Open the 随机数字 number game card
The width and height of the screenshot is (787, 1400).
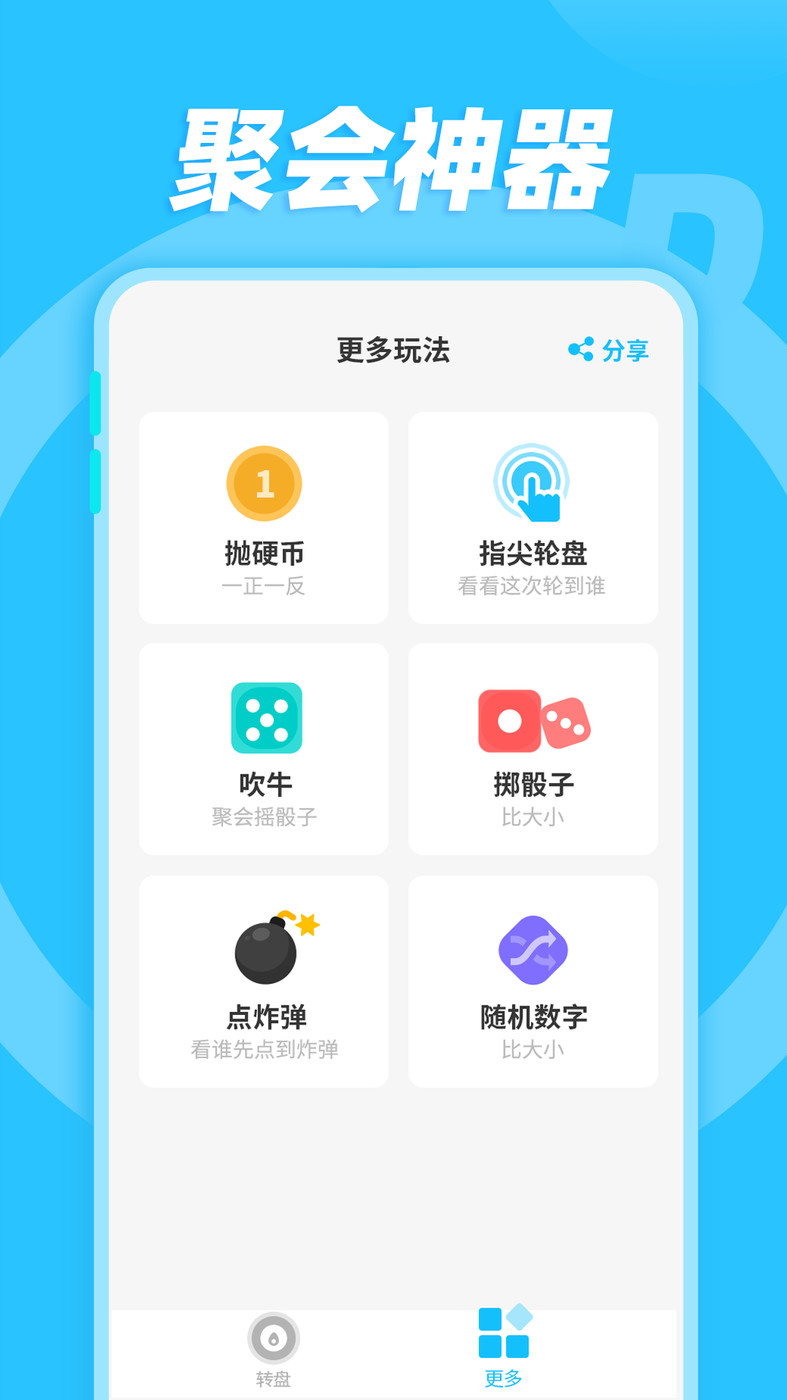(533, 982)
